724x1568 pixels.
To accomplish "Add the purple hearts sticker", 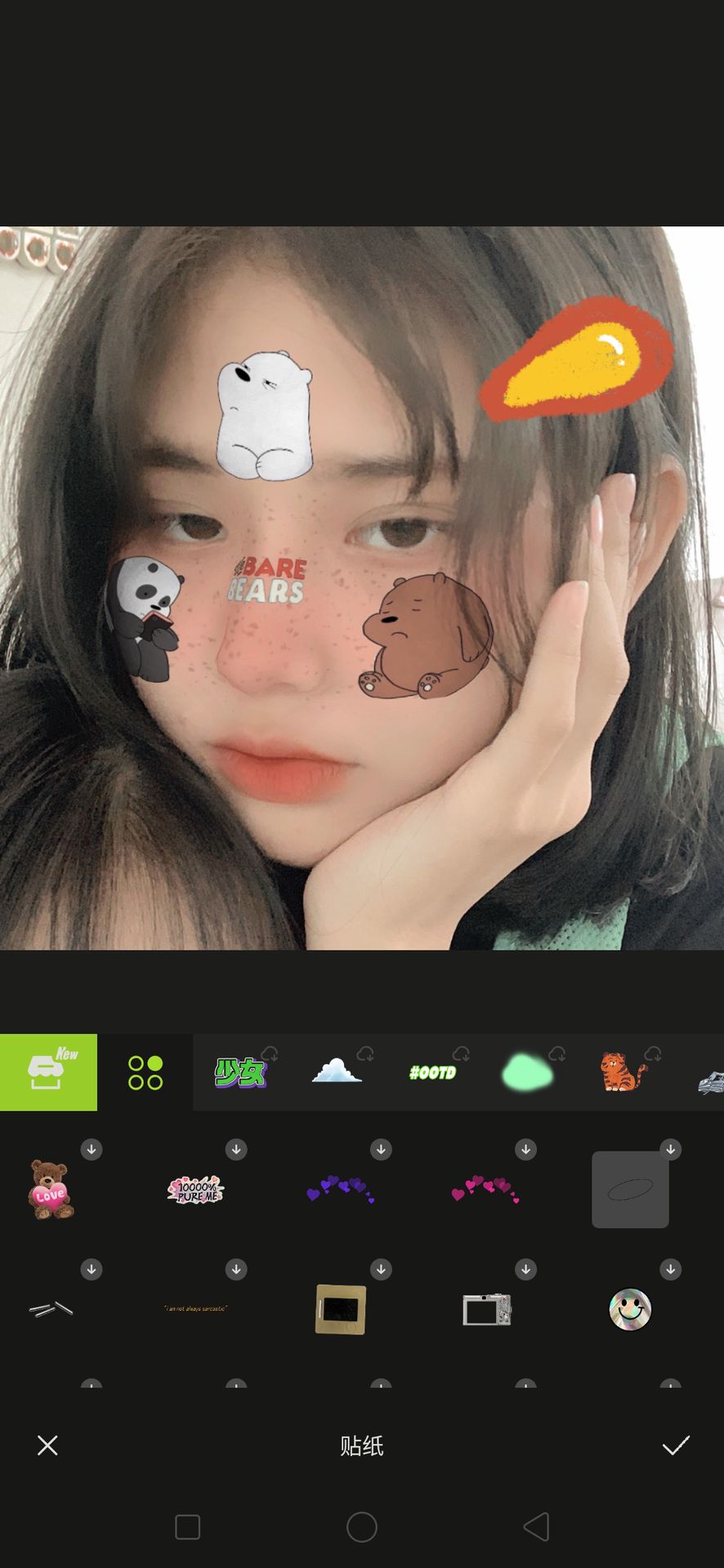I will click(x=341, y=1189).
